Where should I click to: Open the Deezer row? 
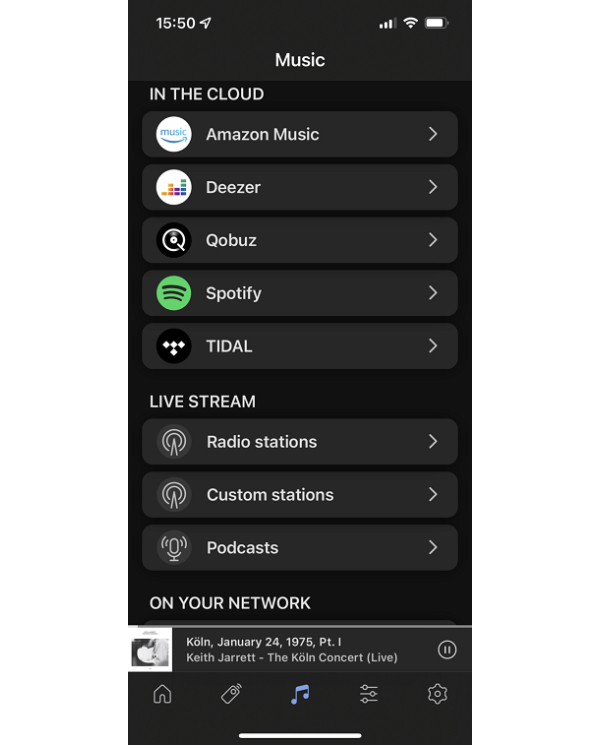tap(300, 187)
